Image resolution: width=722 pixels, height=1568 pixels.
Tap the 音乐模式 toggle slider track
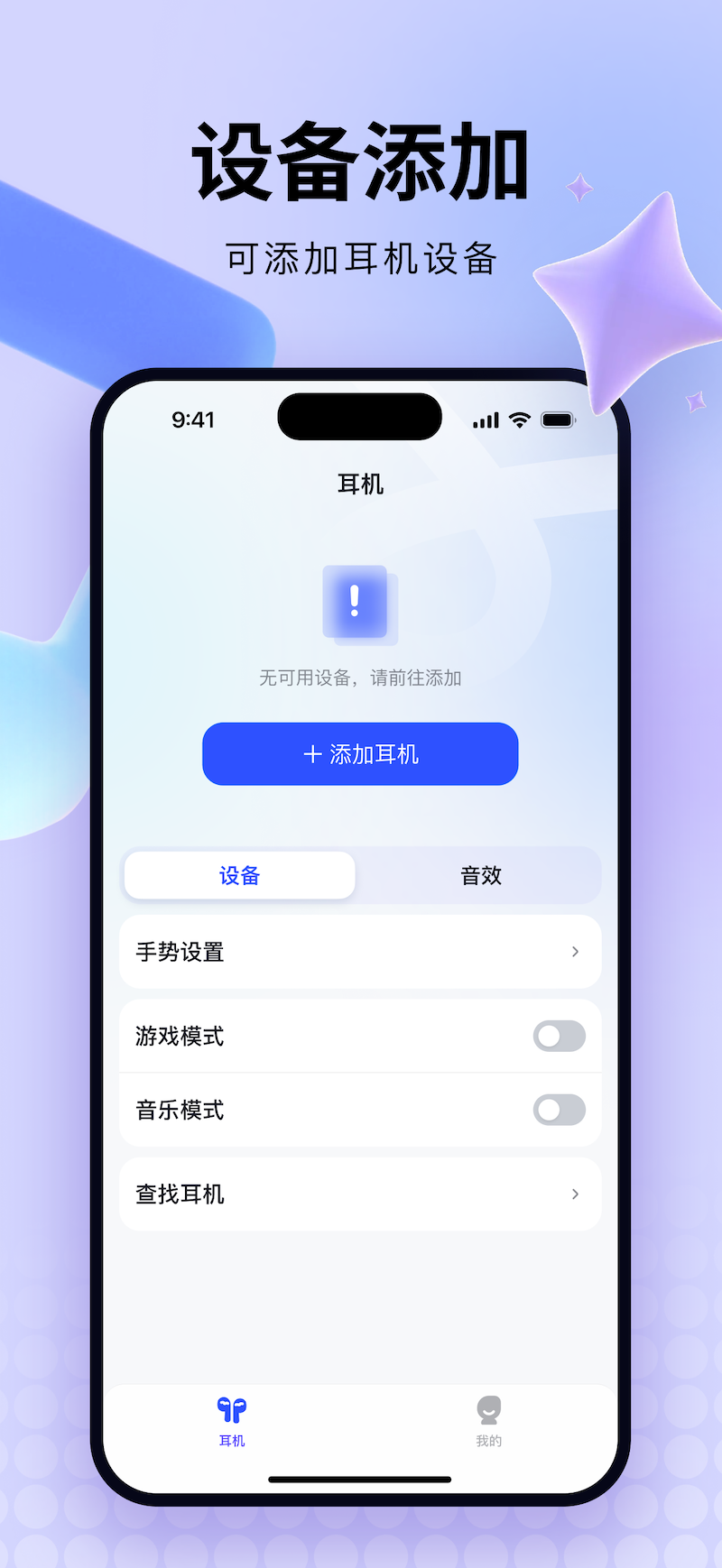[x=559, y=1111]
